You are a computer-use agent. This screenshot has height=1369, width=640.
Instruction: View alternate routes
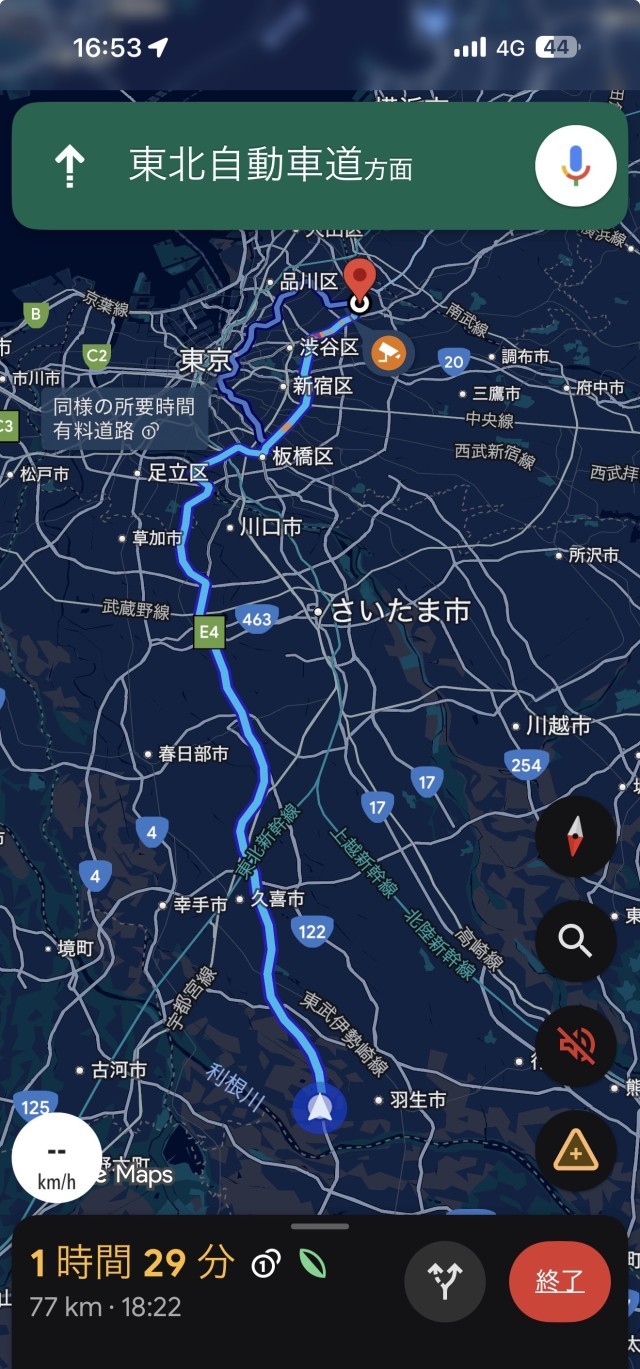(x=444, y=1283)
